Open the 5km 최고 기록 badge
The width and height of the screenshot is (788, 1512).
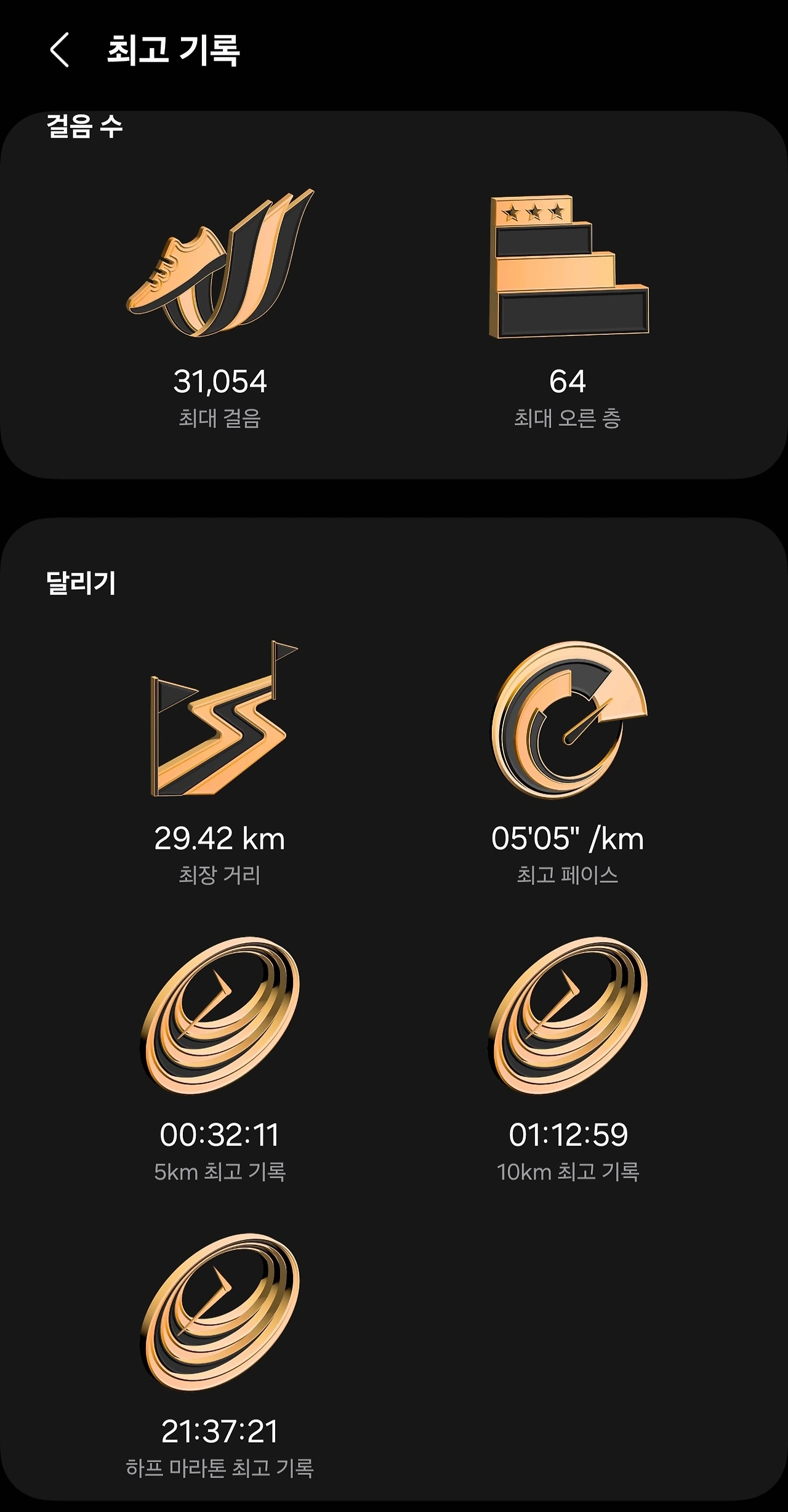[x=220, y=1015]
